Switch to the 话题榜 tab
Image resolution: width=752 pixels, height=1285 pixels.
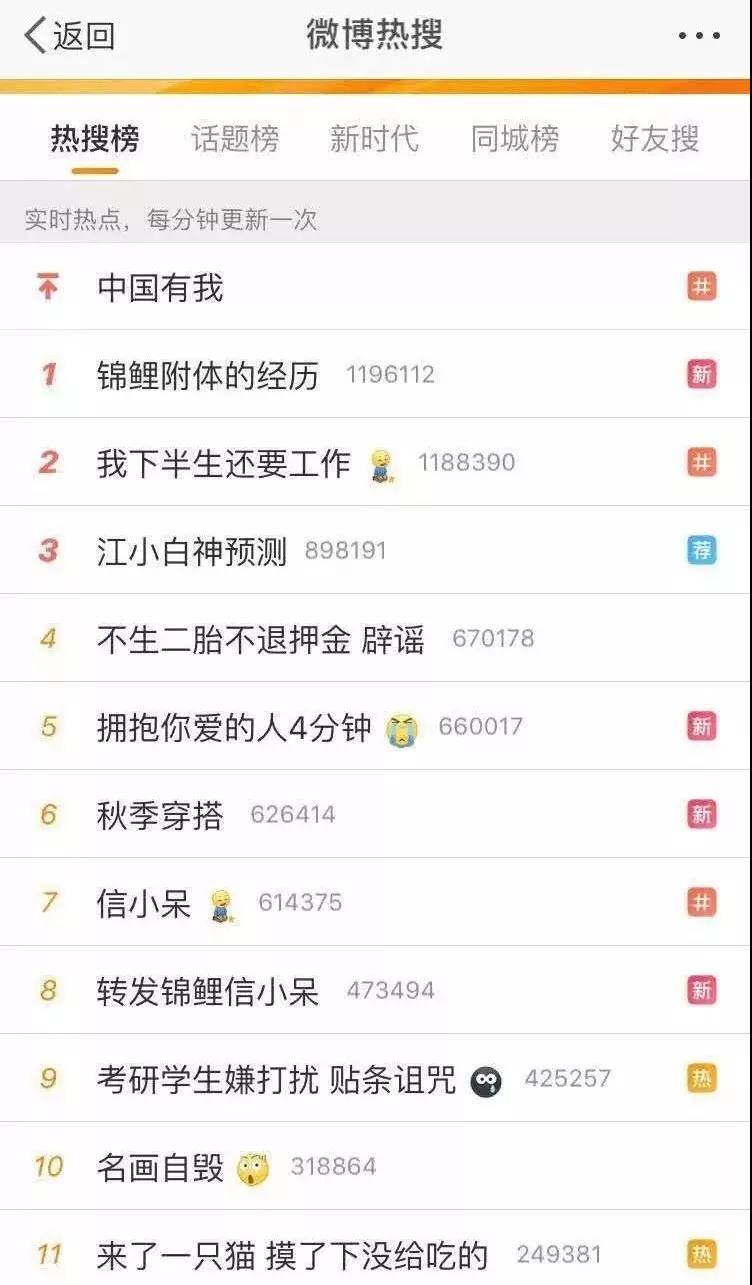click(235, 138)
